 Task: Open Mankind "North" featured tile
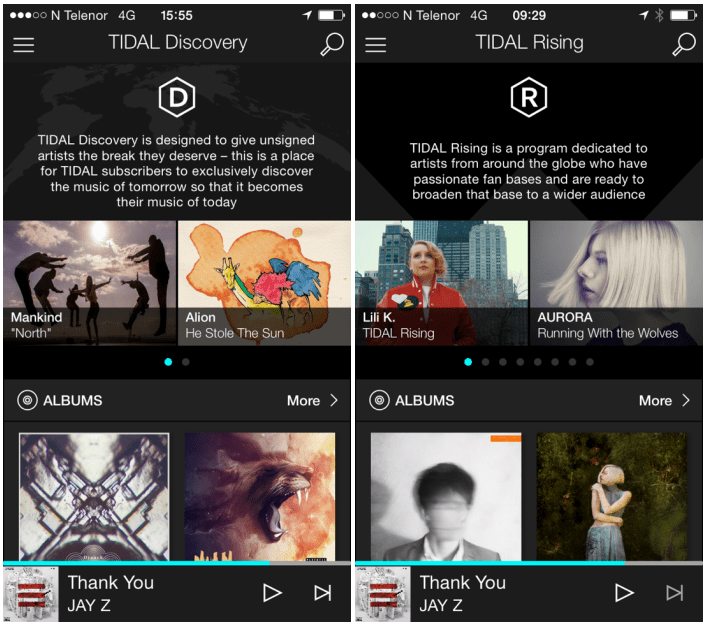click(89, 283)
